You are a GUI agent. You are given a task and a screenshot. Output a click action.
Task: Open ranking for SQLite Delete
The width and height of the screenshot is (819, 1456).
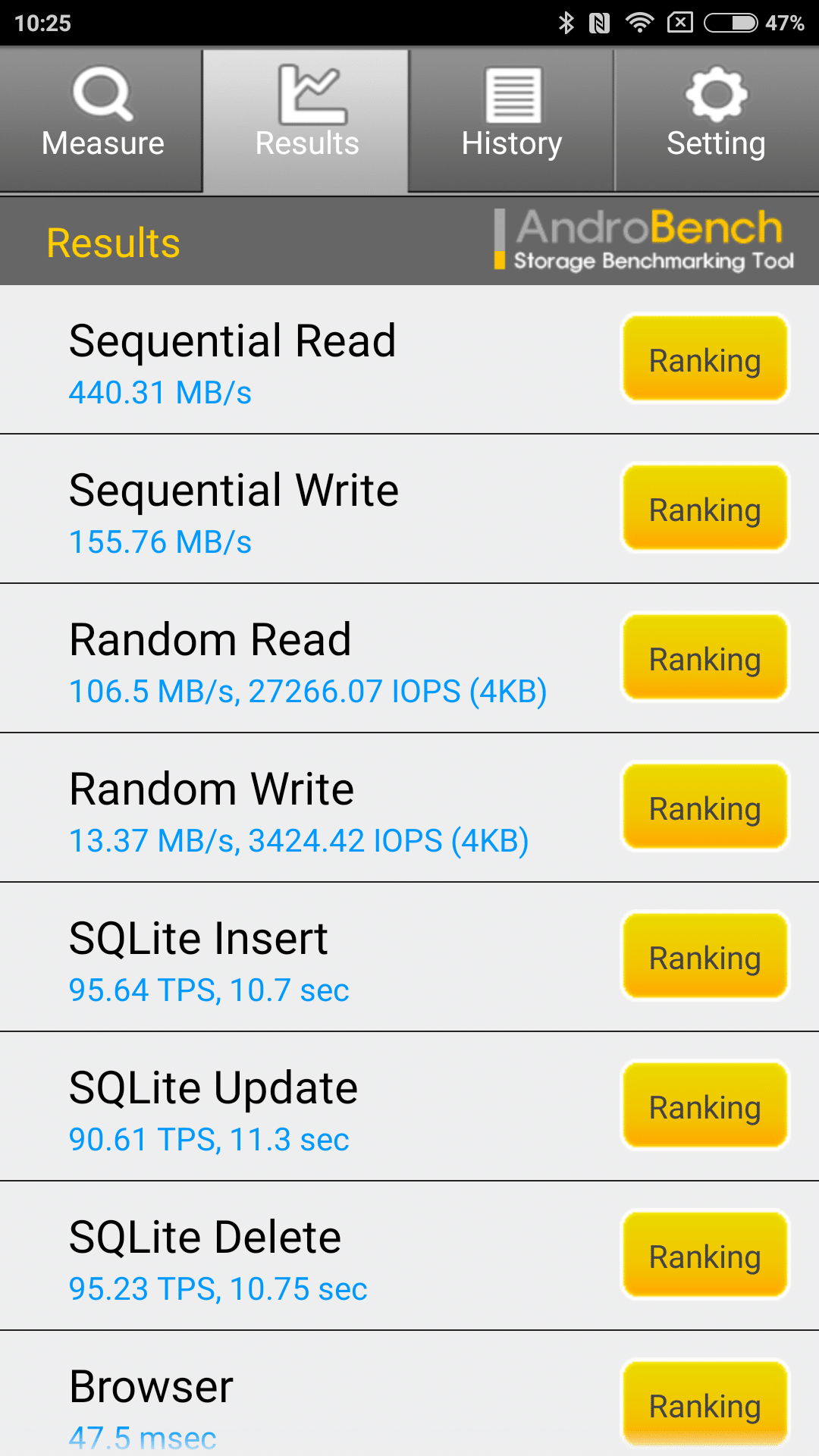[x=705, y=1255]
